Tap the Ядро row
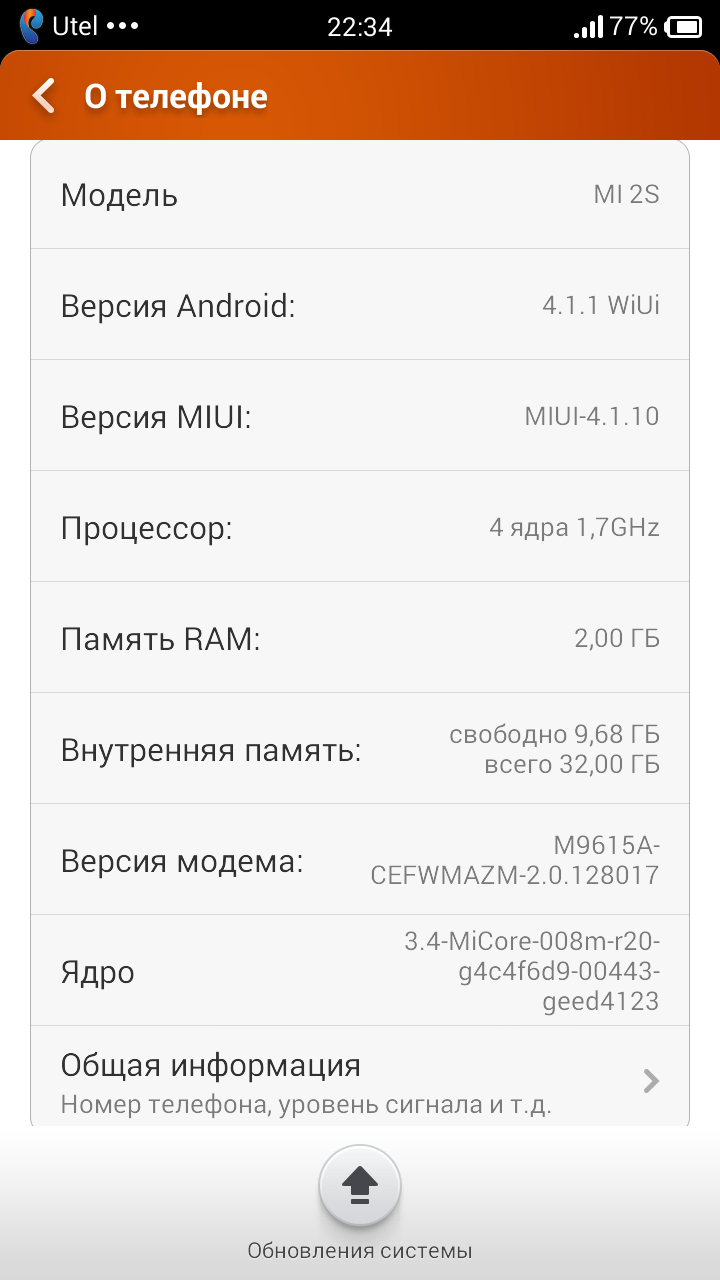This screenshot has height=1280, width=720. click(x=360, y=971)
